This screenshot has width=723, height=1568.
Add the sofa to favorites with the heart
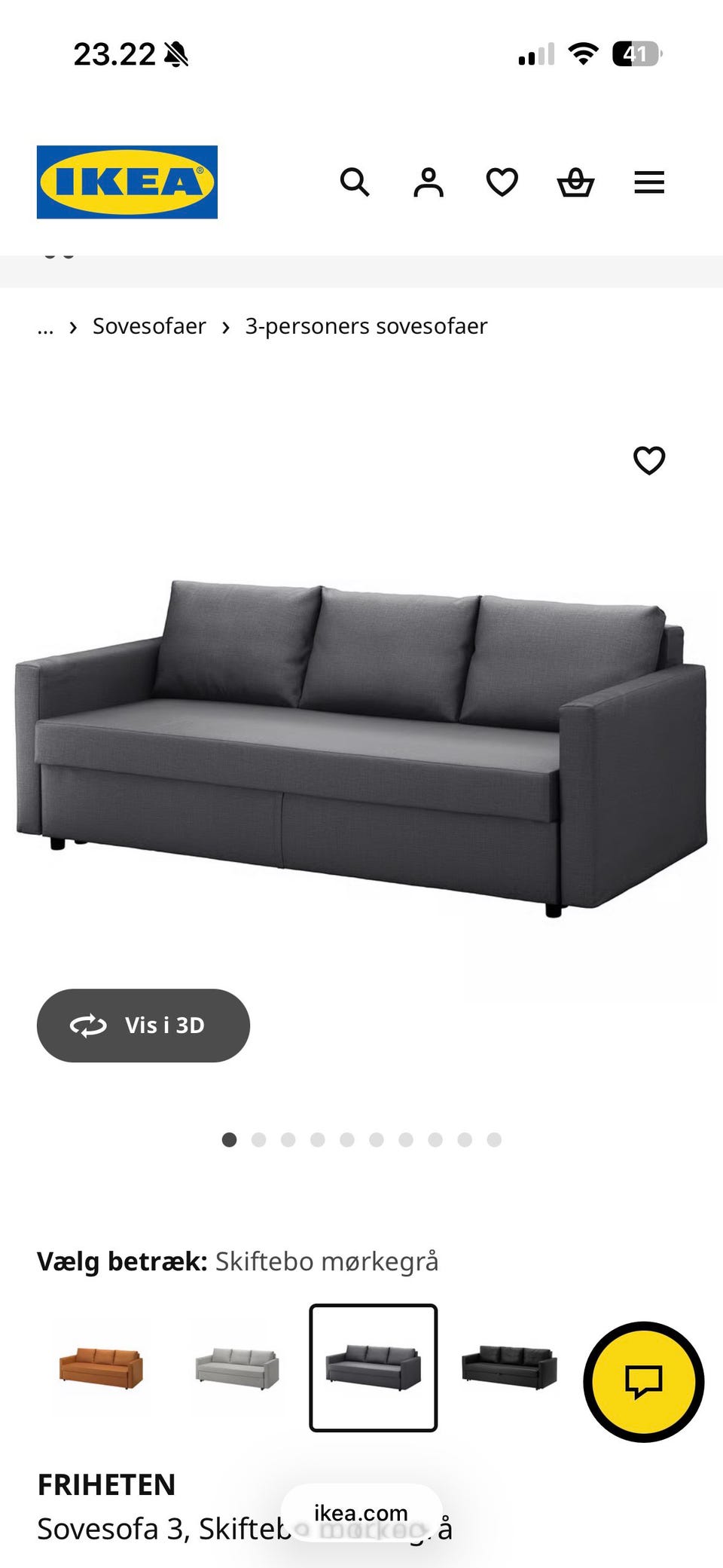[x=649, y=460]
